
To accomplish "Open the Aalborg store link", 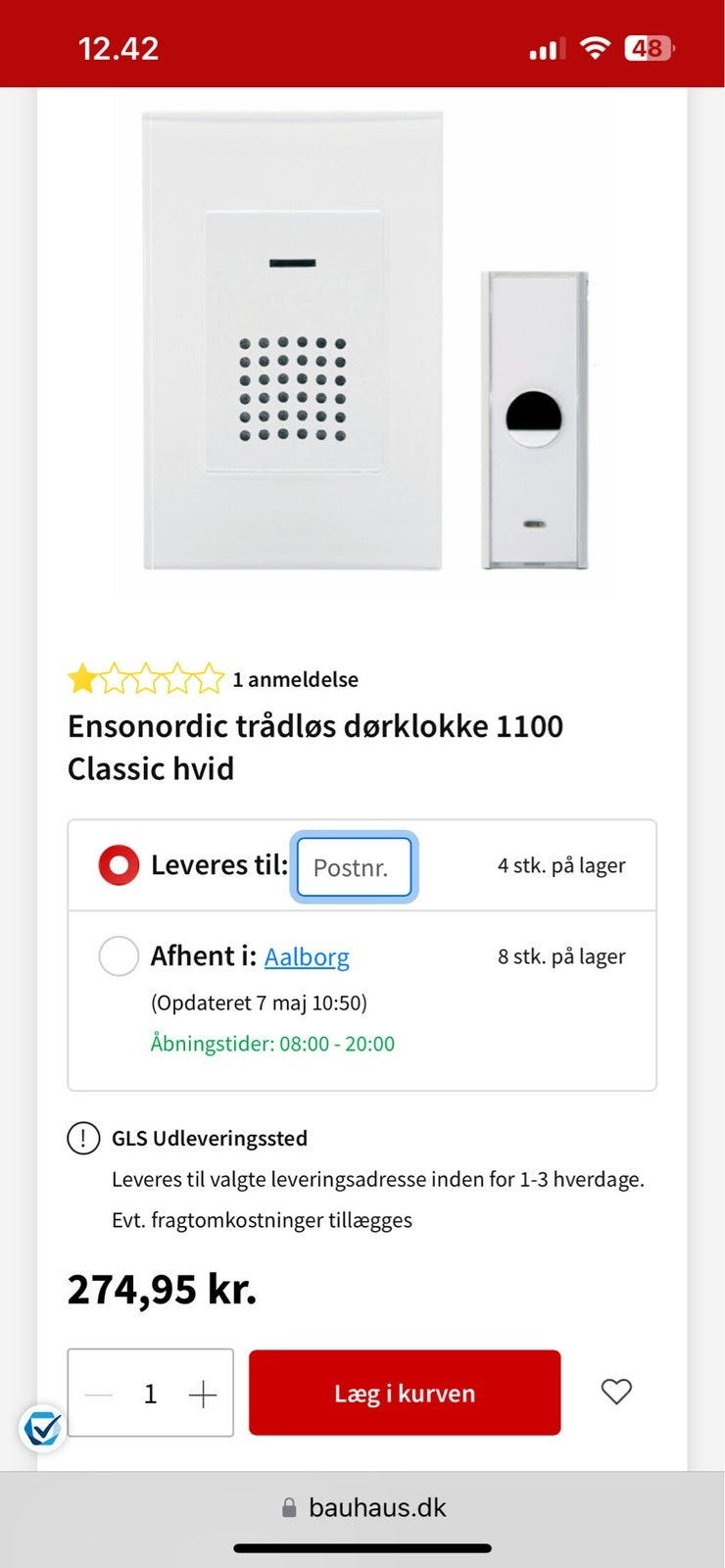I will tap(307, 956).
